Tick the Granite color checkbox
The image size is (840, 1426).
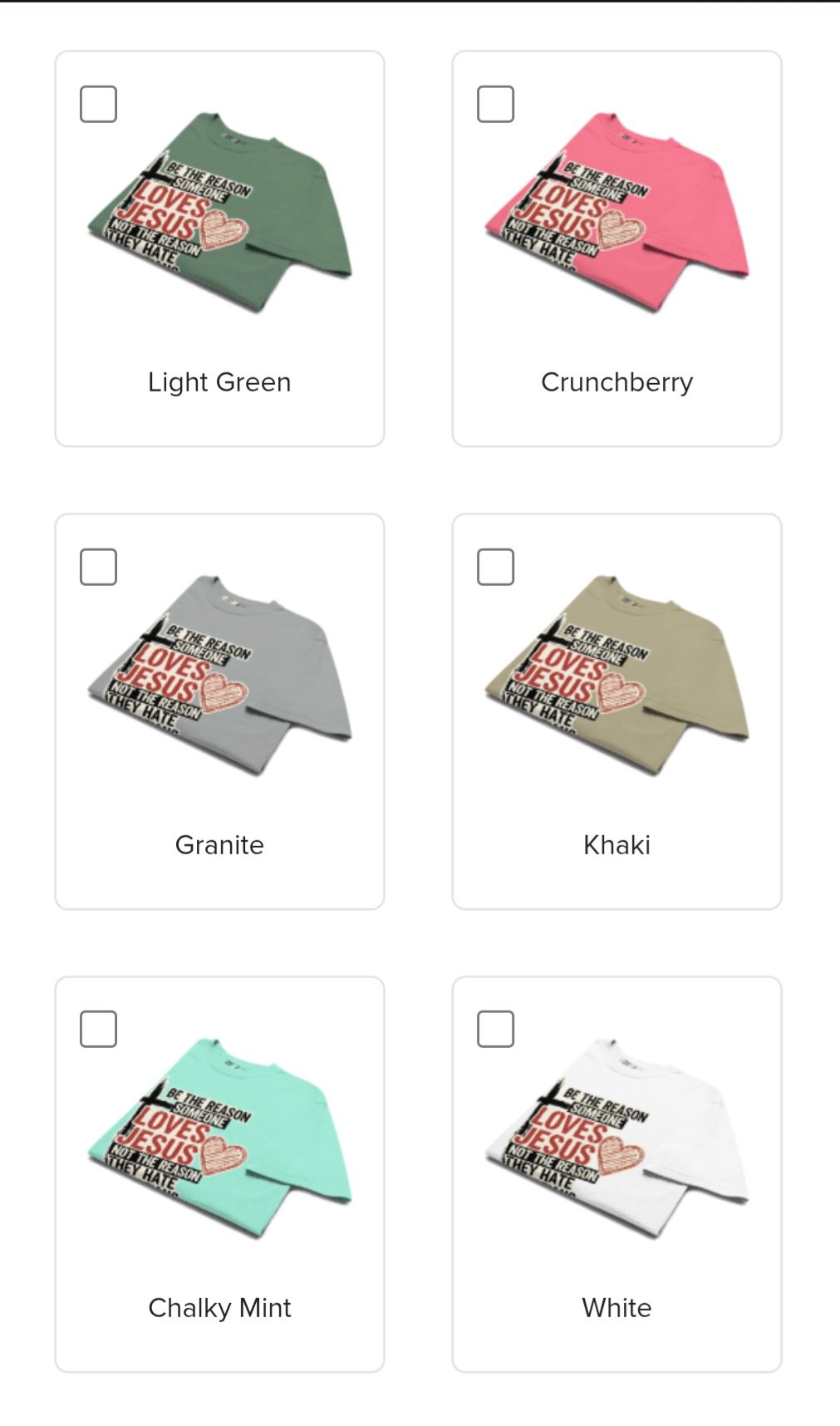click(98, 567)
